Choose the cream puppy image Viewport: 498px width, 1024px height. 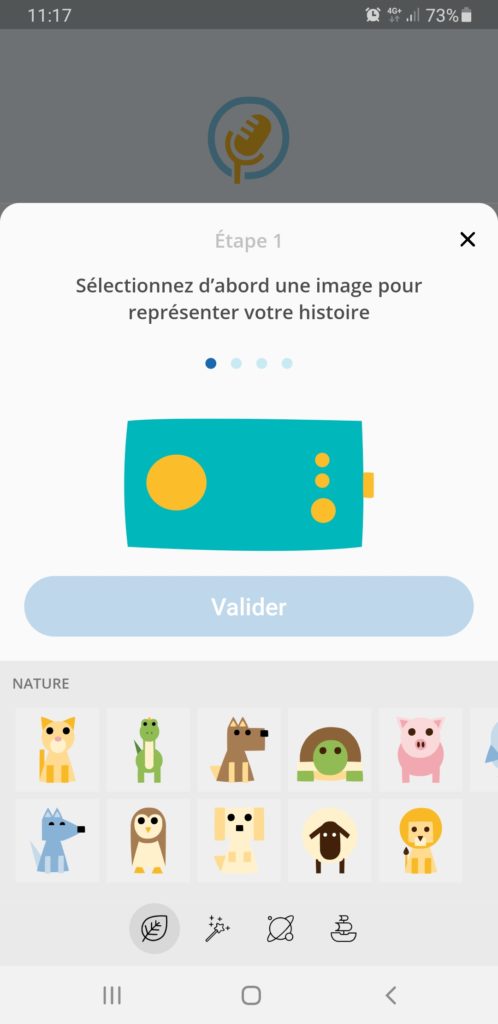[x=239, y=840]
